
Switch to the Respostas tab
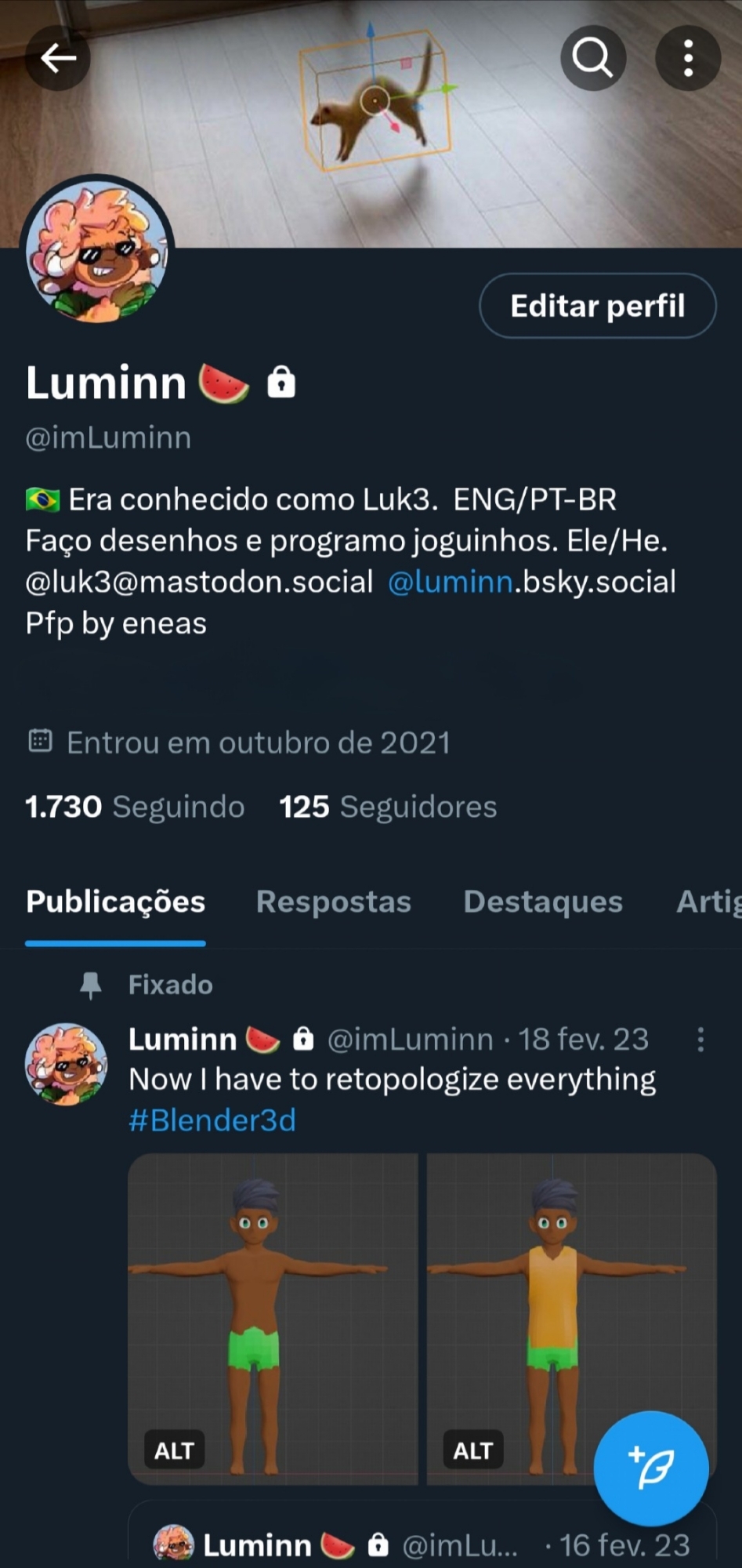tap(333, 902)
